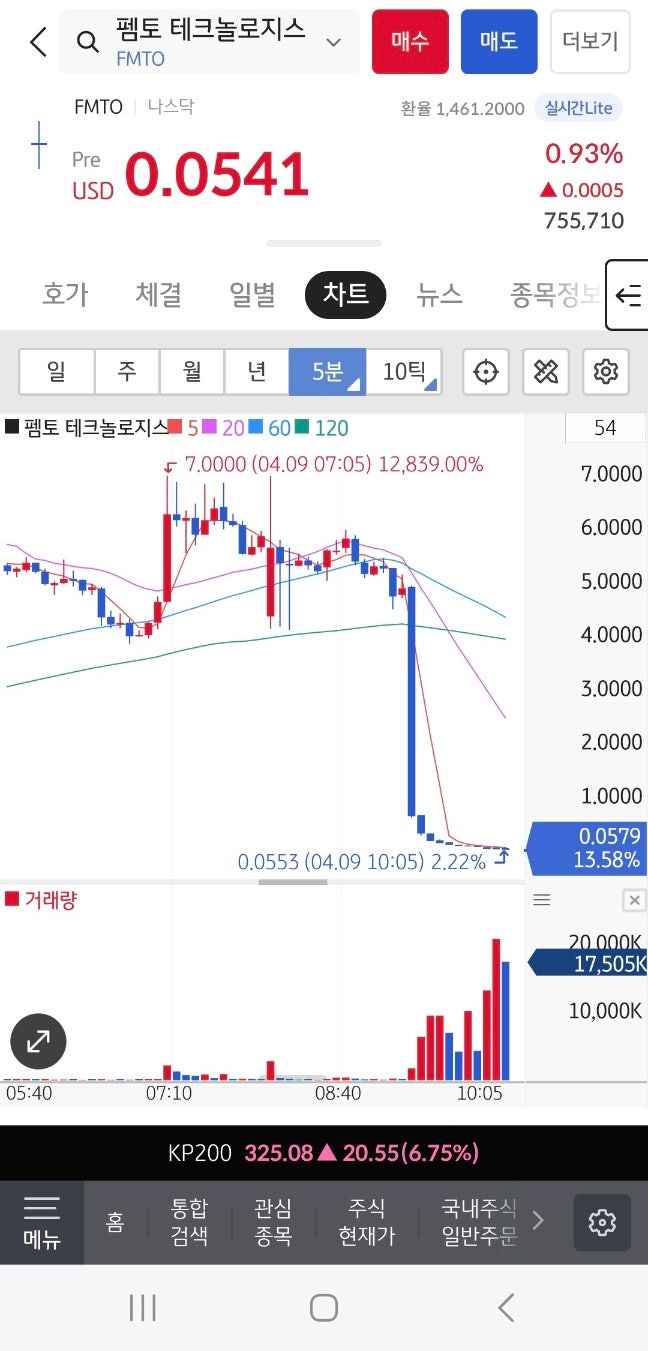Switch to the 뉴스 news tab
The width and height of the screenshot is (648, 1351).
439,294
